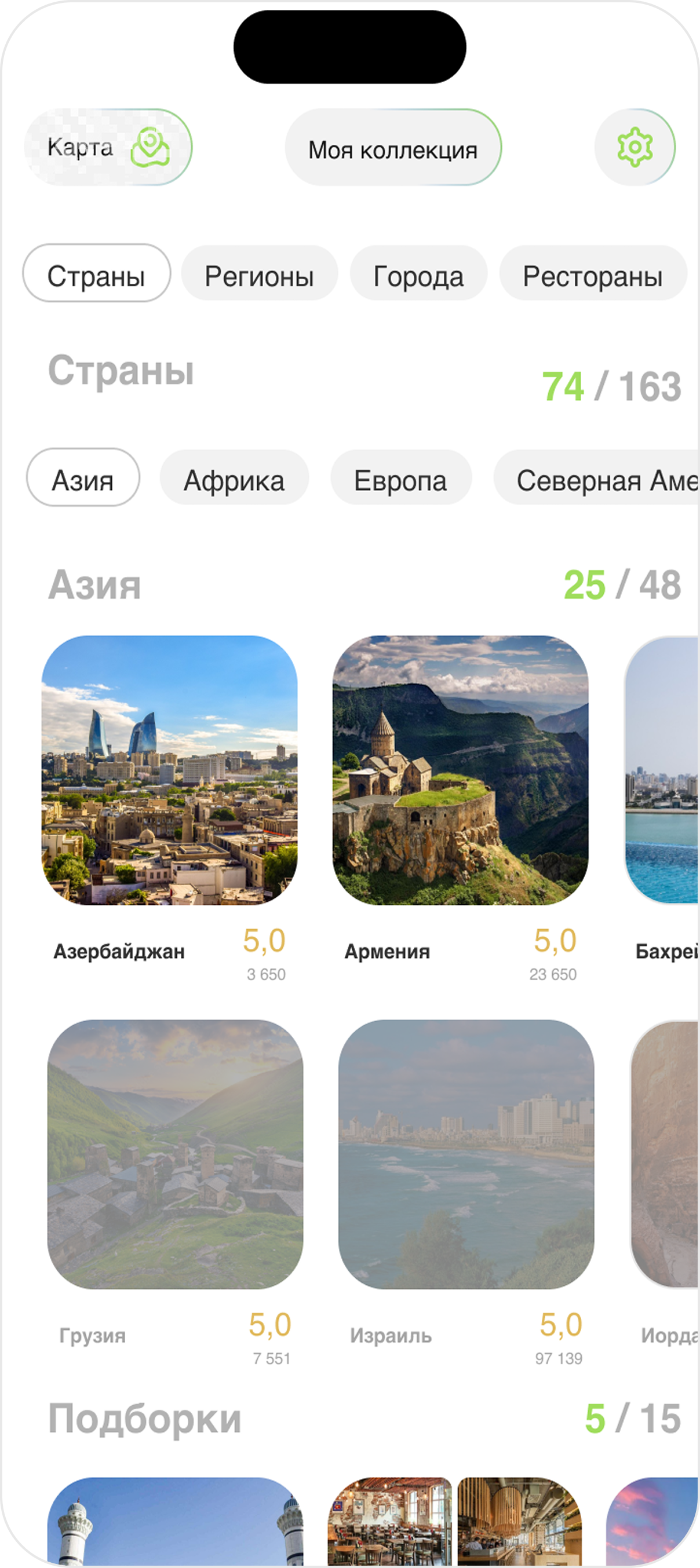Switch to the Регионы tab
Viewport: 700px width, 1568px height.
259,274
